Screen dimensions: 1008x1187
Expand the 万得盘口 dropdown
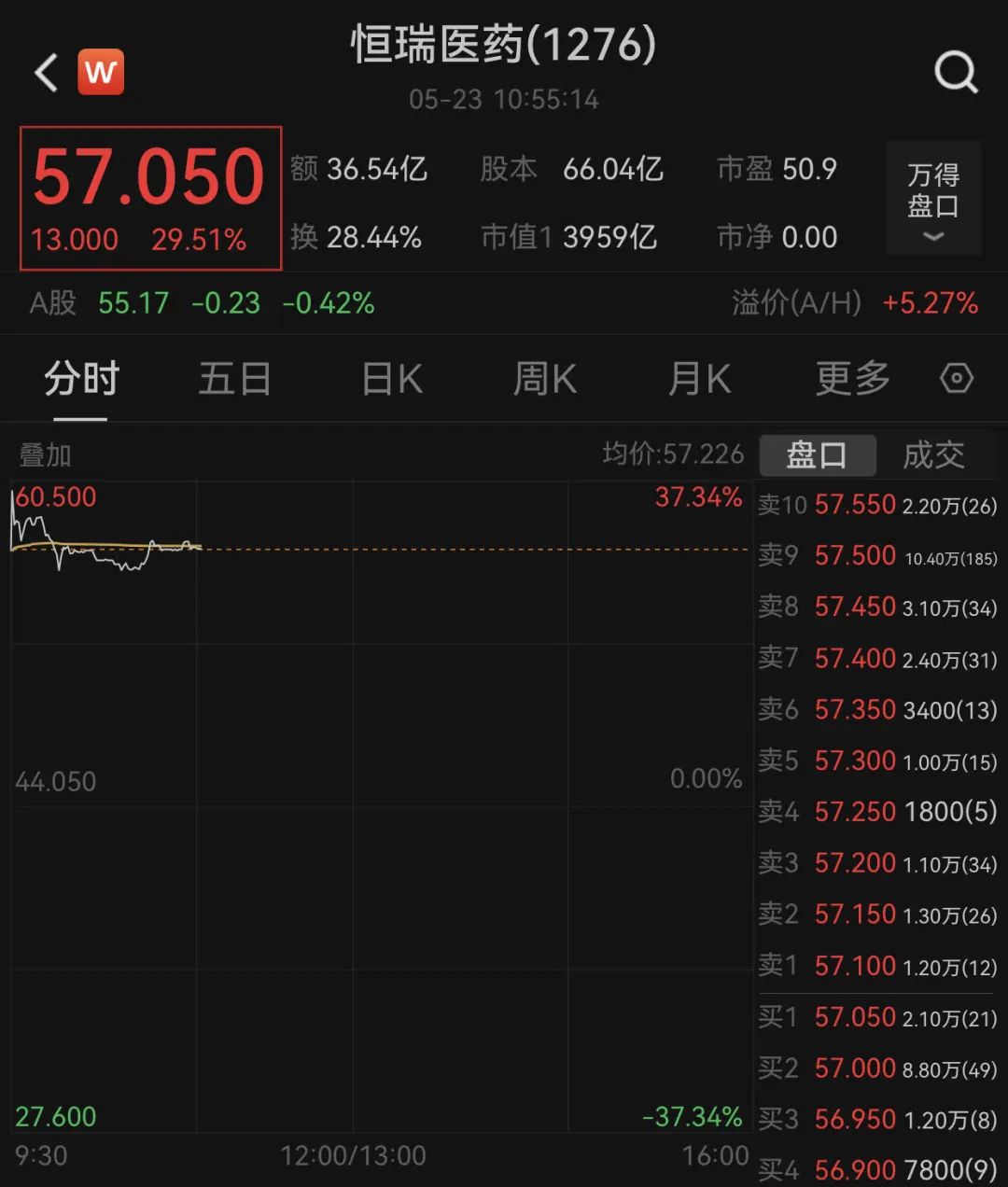coord(933,199)
